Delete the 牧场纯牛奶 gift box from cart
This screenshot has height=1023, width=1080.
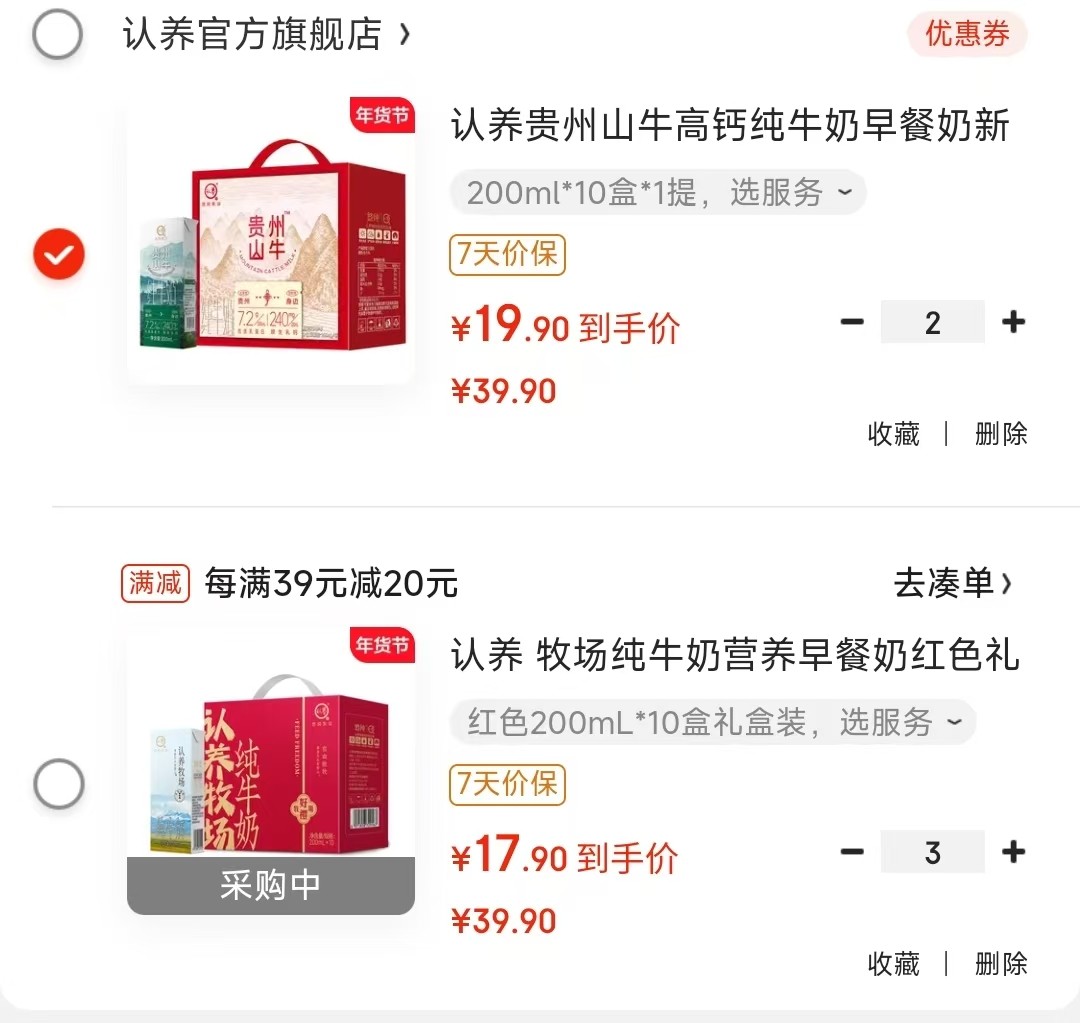click(1001, 963)
